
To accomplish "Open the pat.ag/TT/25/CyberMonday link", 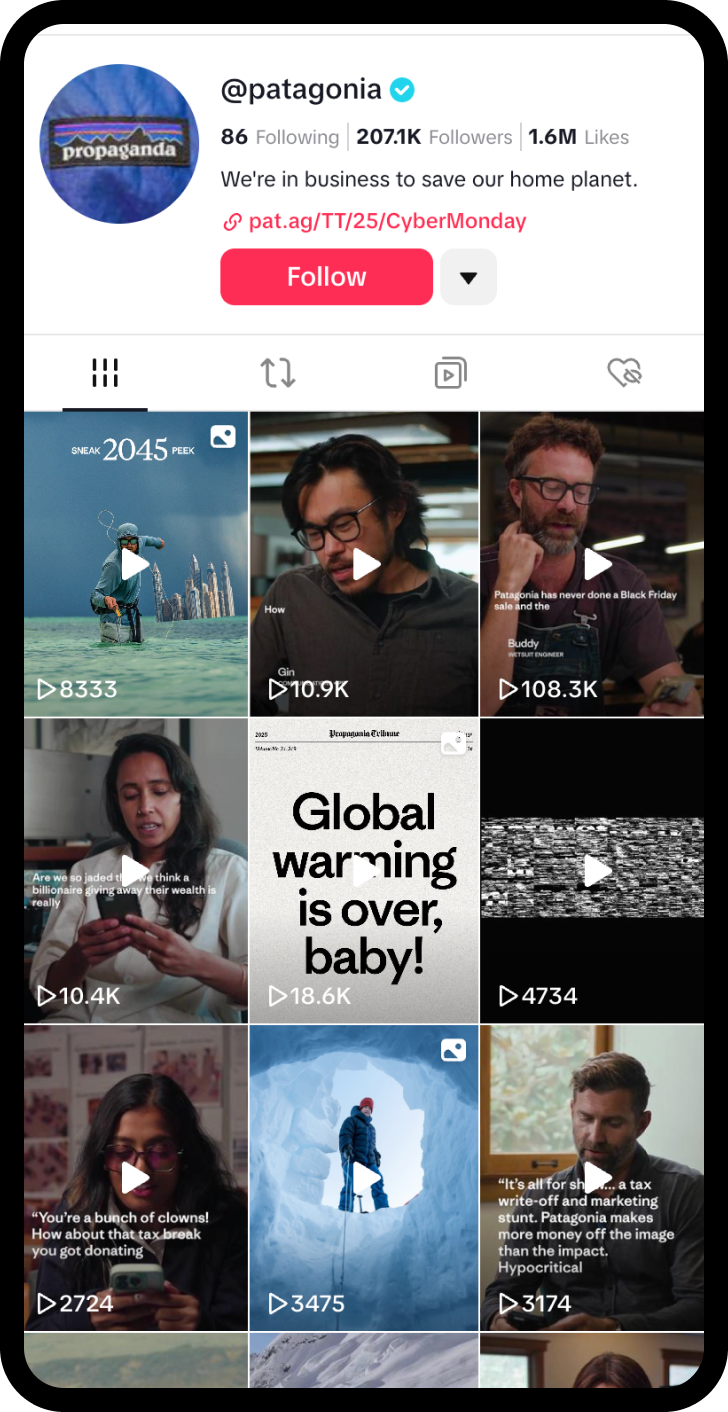I will (386, 221).
